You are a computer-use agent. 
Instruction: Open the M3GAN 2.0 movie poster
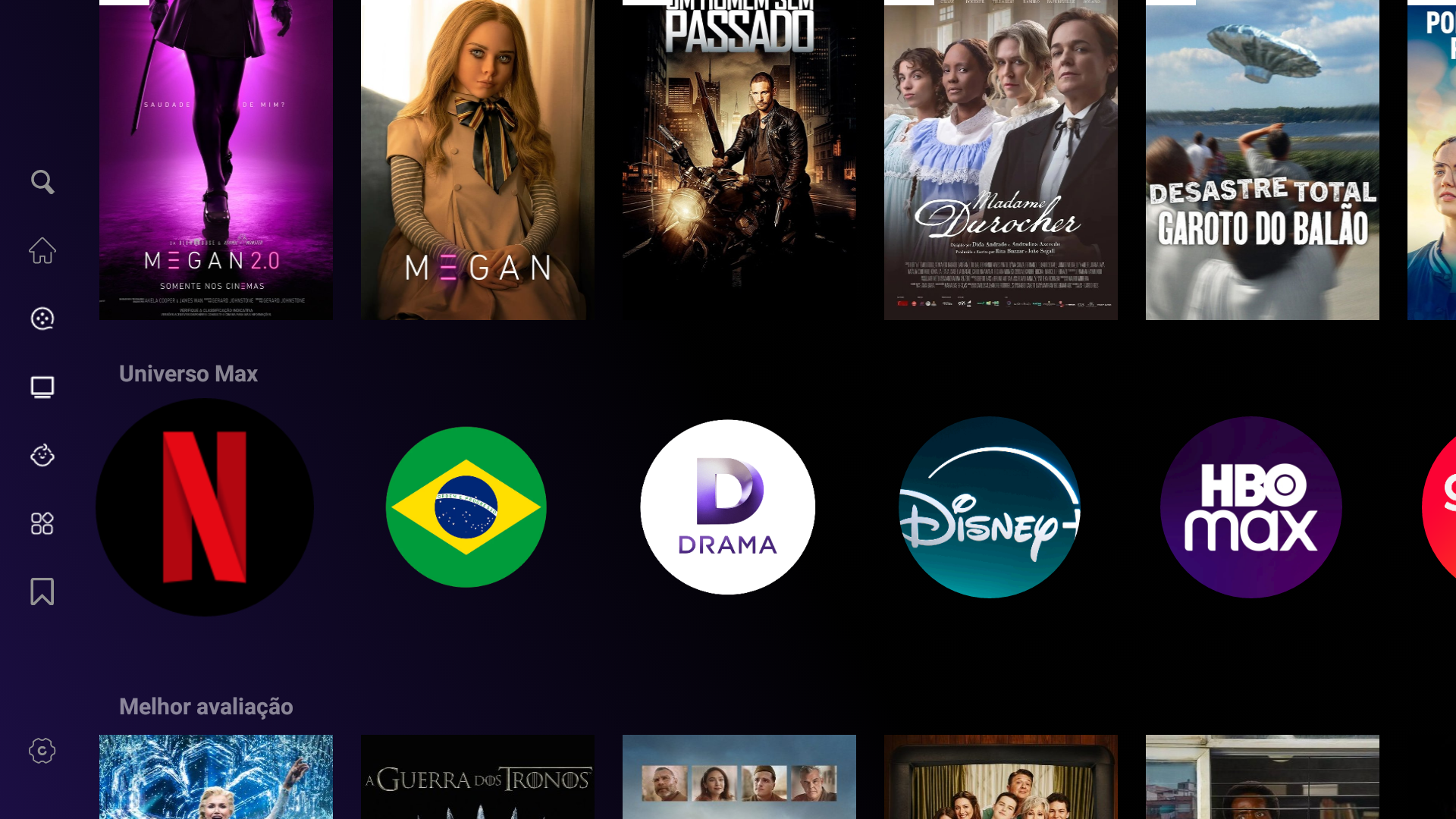[216, 159]
